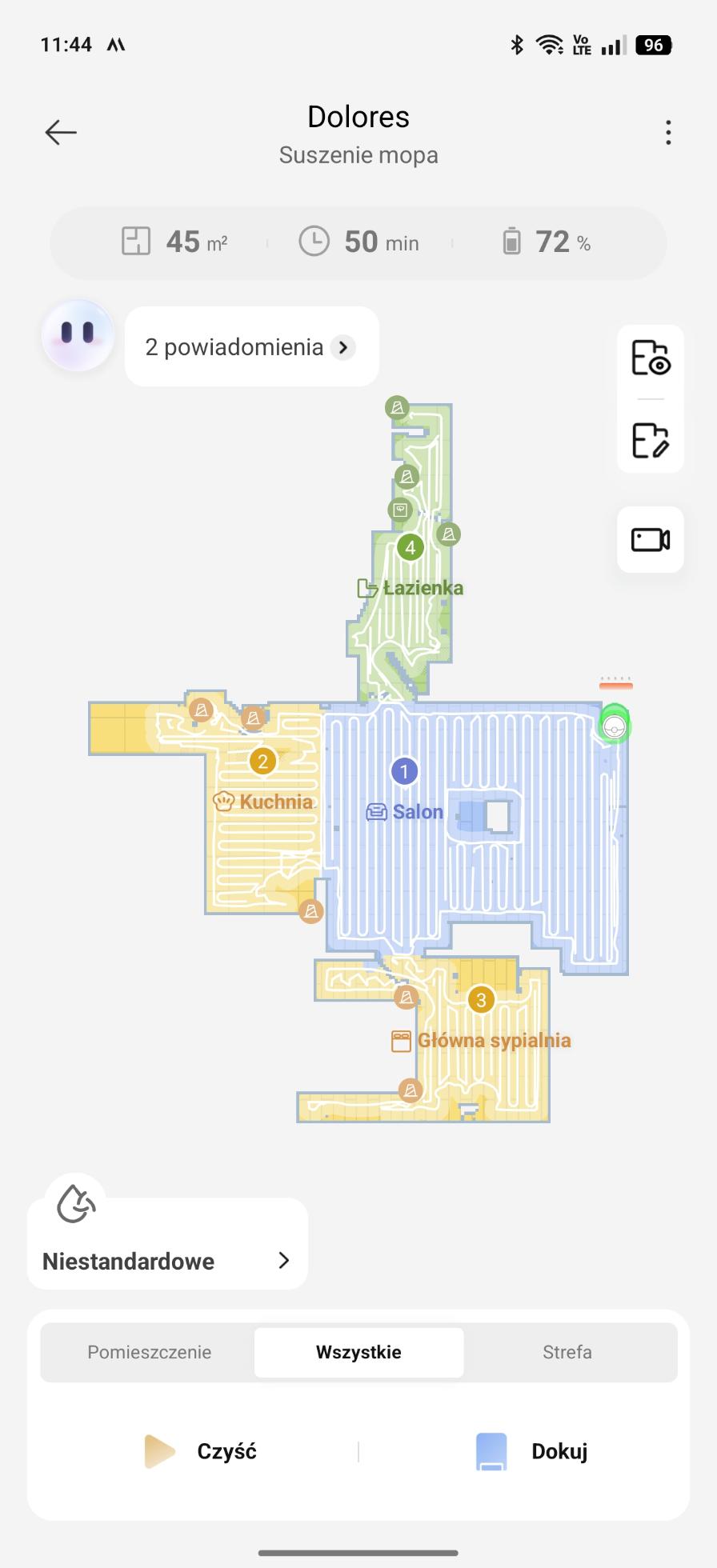The image size is (717, 1568).
Task: Select the Kuchnia room on map
Action: 263,800
